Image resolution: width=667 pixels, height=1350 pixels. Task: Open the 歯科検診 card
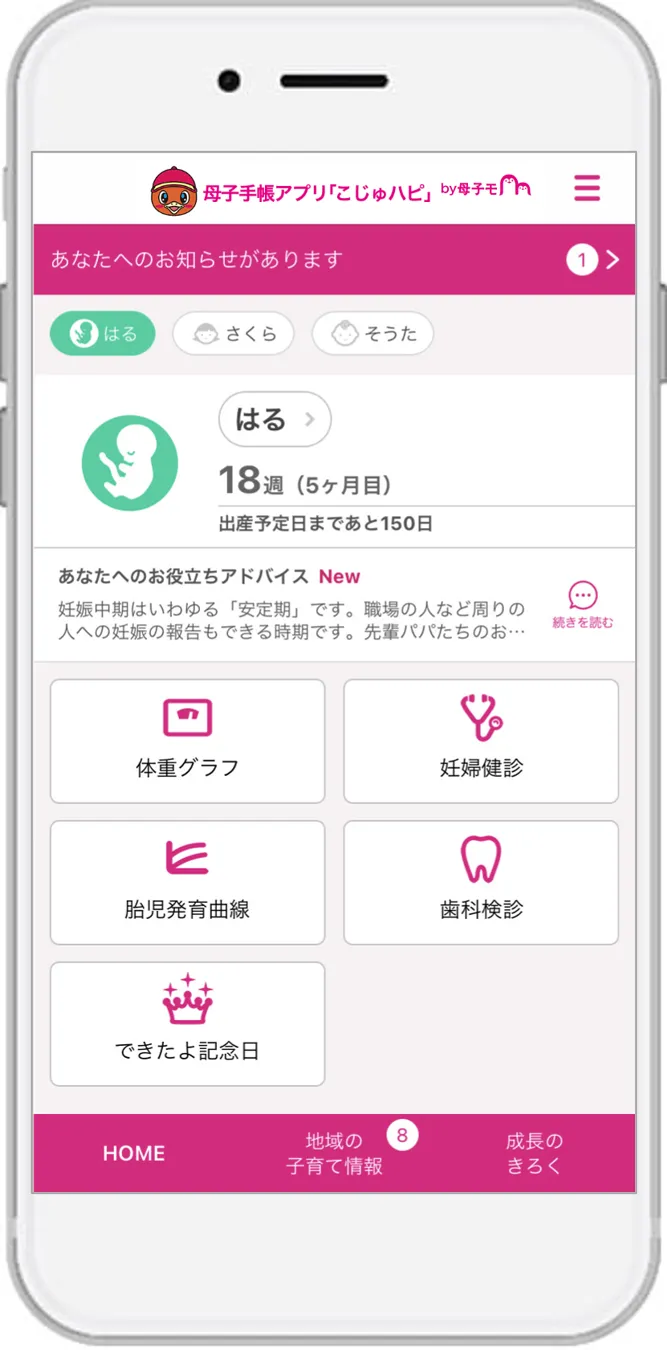(x=481, y=882)
